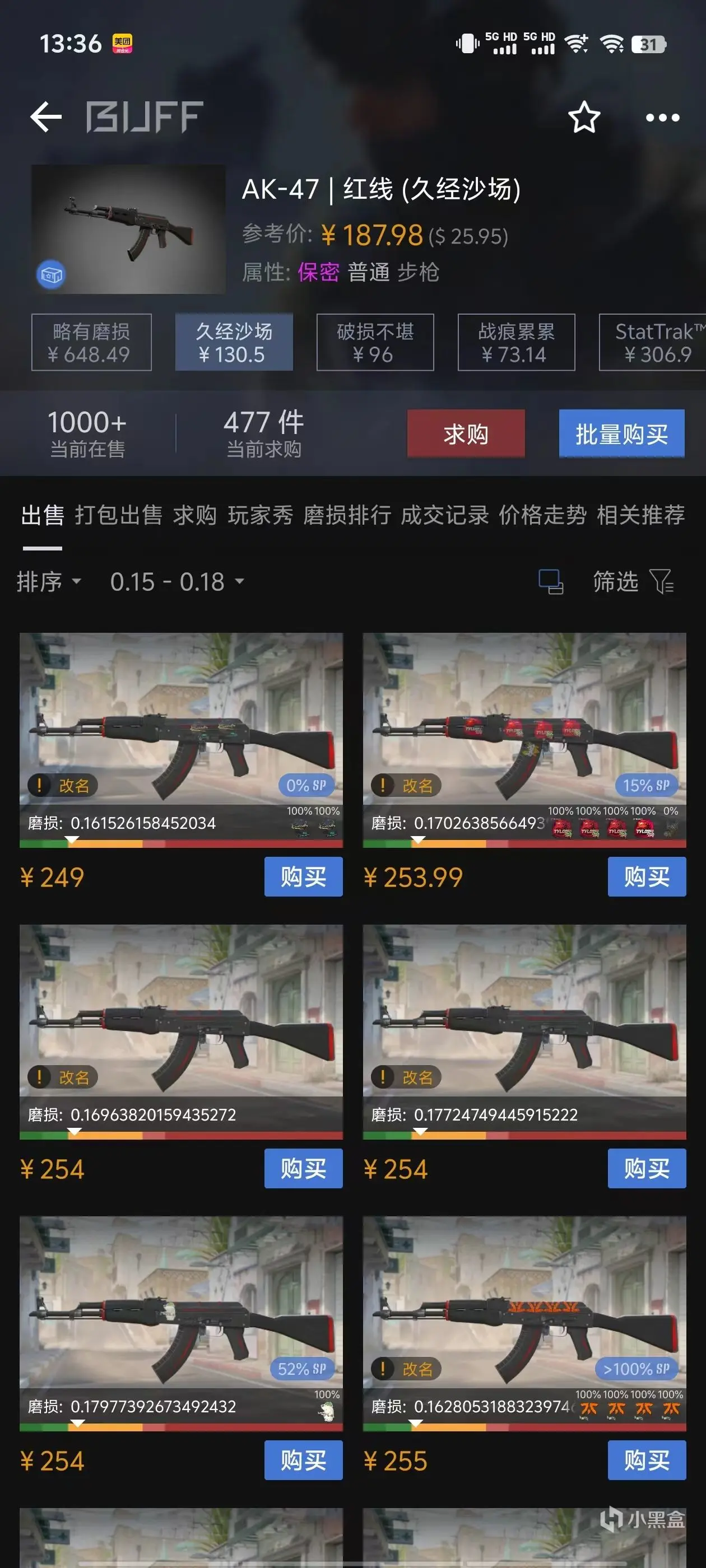Image resolution: width=706 pixels, height=1568 pixels.
Task: Show the 价格走势 tab
Action: point(542,515)
